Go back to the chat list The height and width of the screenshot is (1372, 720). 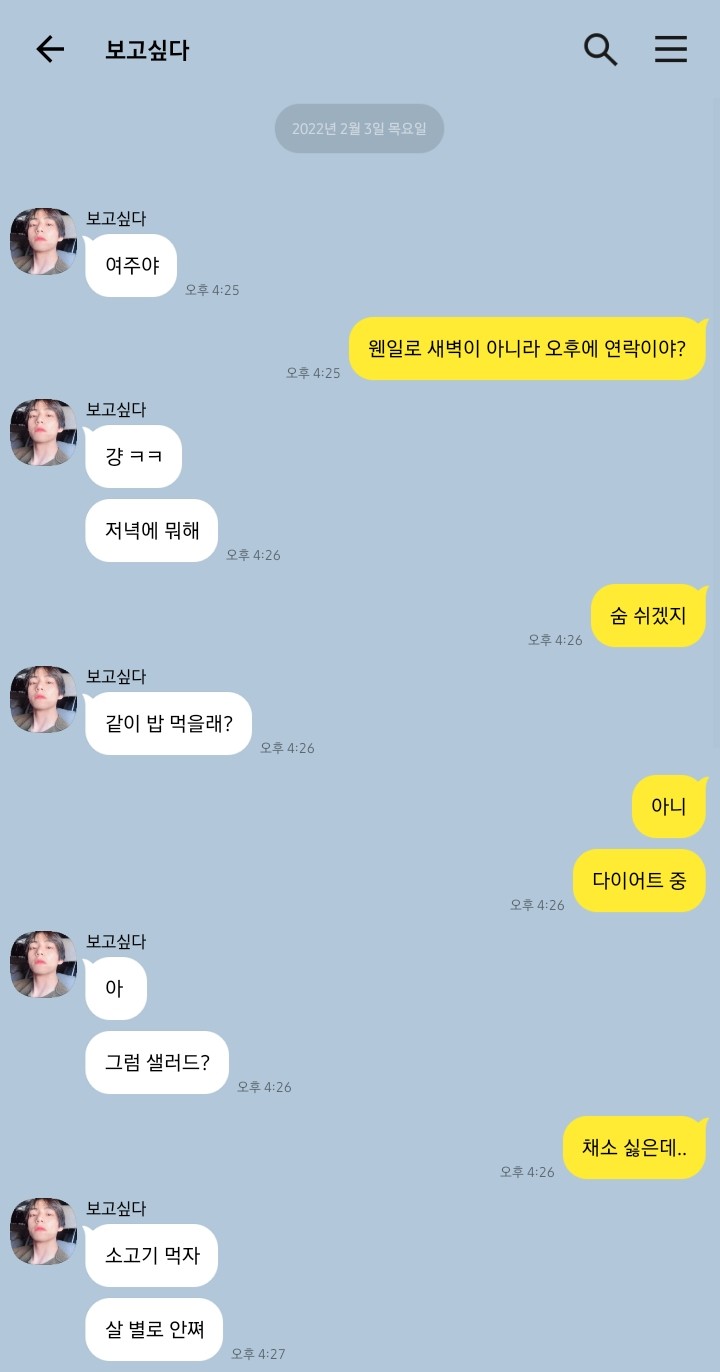click(x=50, y=50)
